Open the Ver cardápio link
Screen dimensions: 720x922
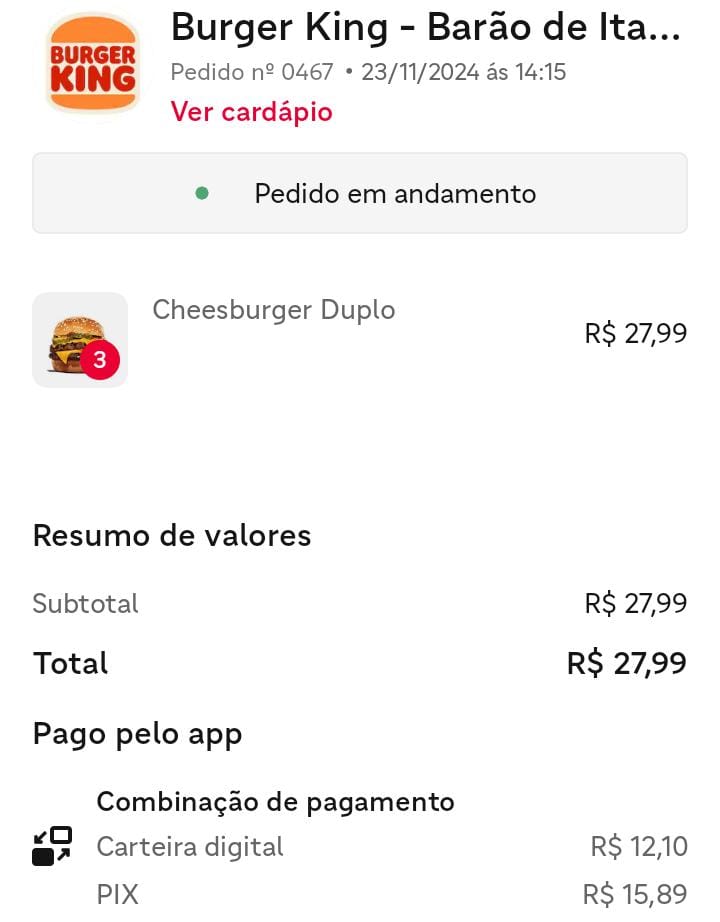(251, 111)
